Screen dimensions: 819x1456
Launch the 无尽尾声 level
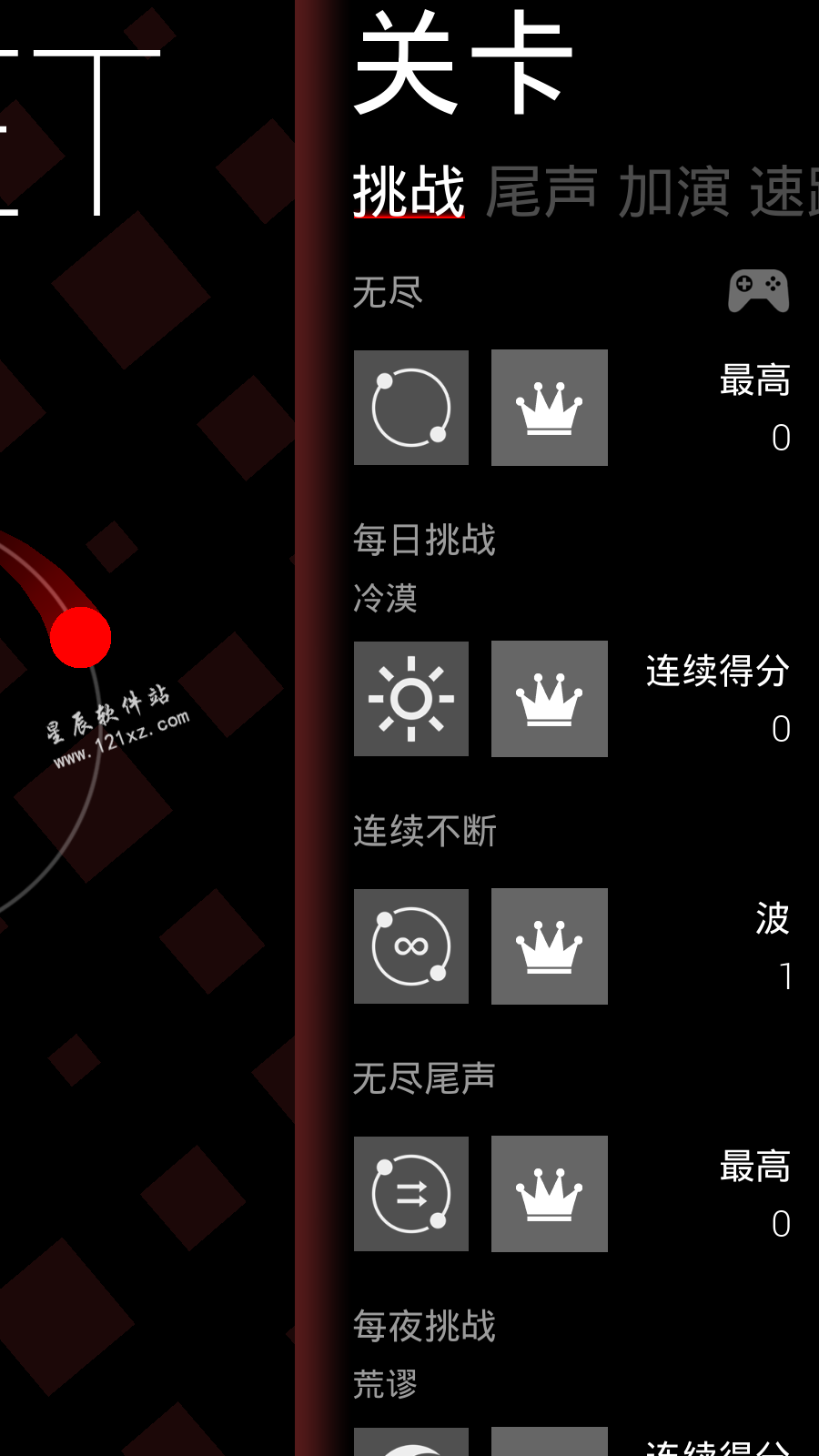coord(411,1194)
